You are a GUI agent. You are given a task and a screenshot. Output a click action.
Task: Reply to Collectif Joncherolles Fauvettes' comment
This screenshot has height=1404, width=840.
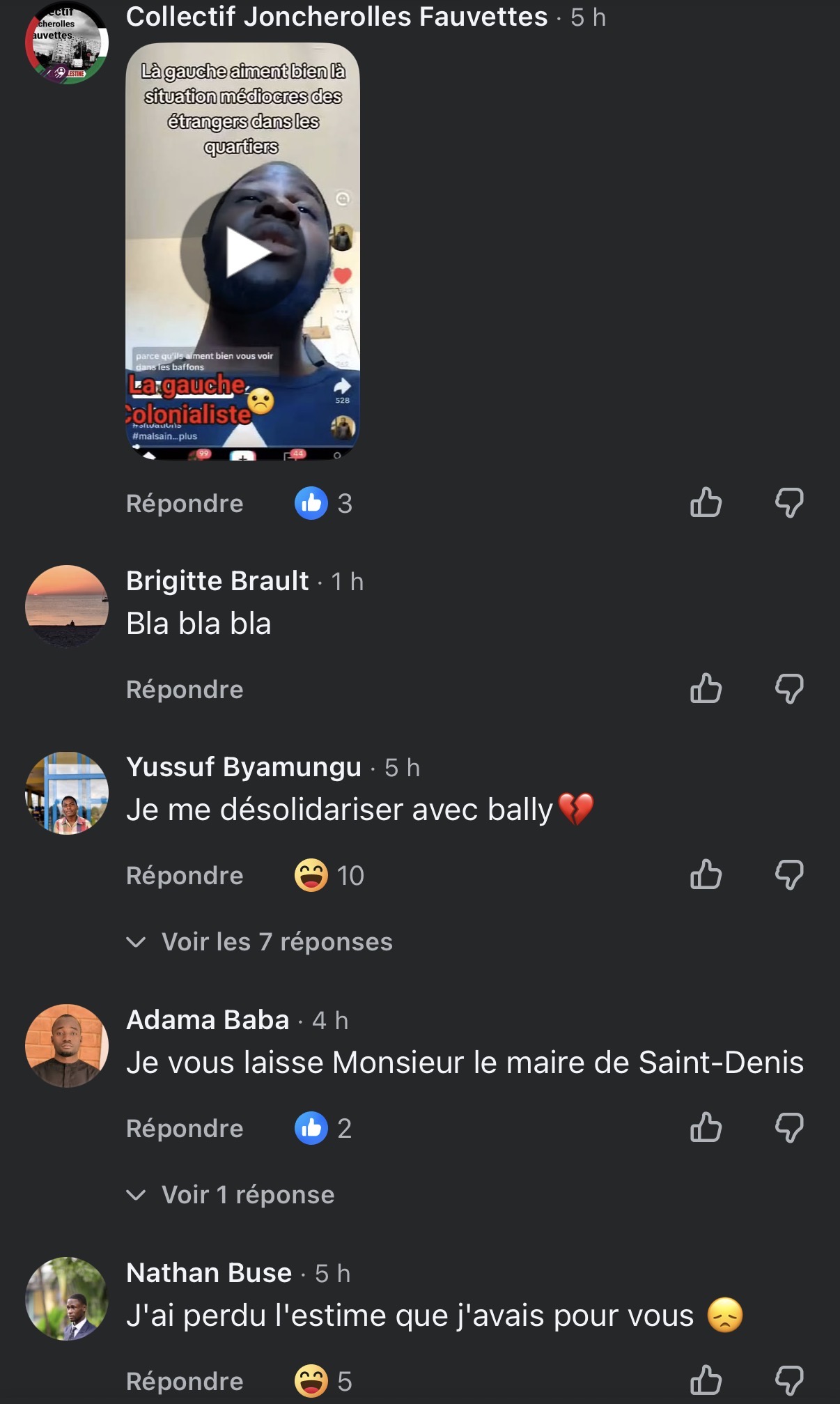(x=185, y=503)
